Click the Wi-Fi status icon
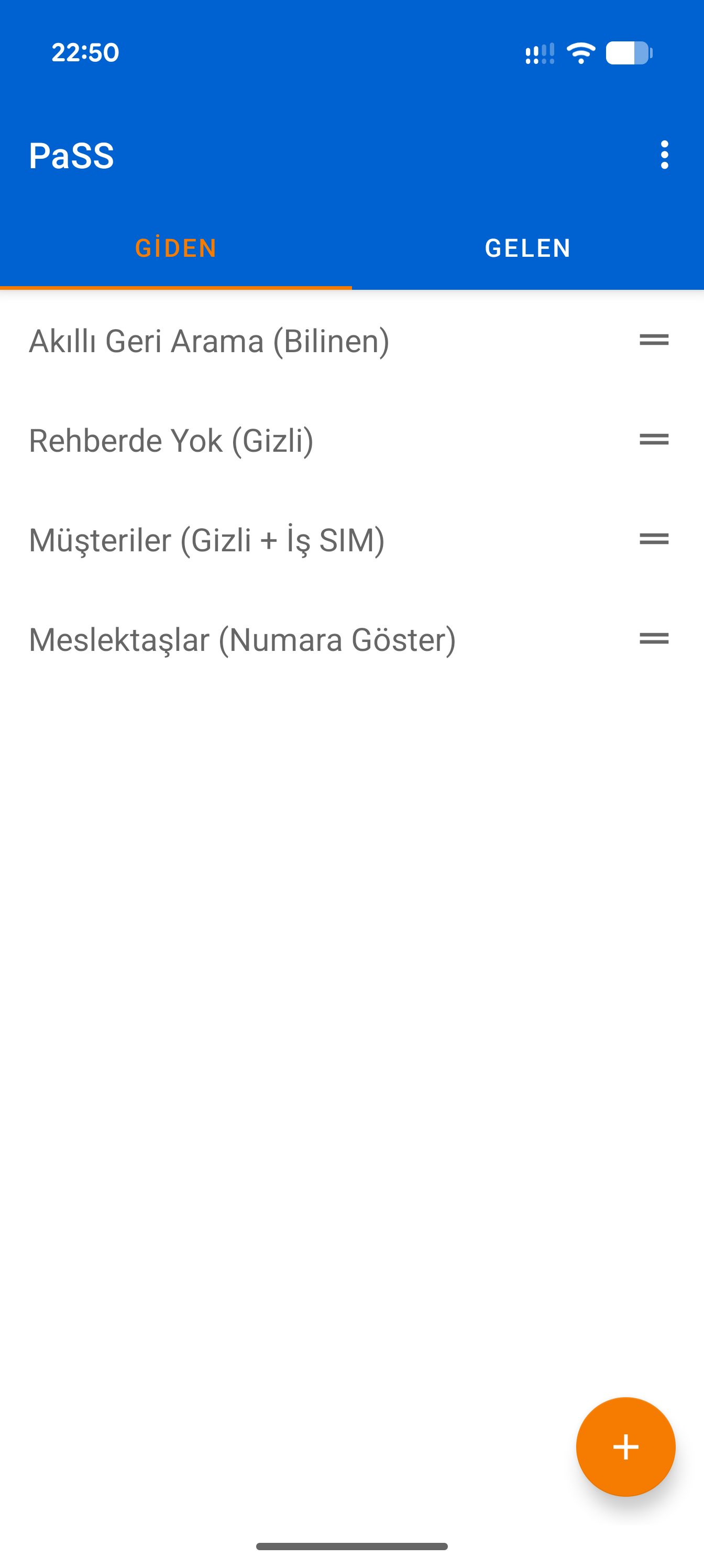Screen dimensions: 704x1568 580,53
